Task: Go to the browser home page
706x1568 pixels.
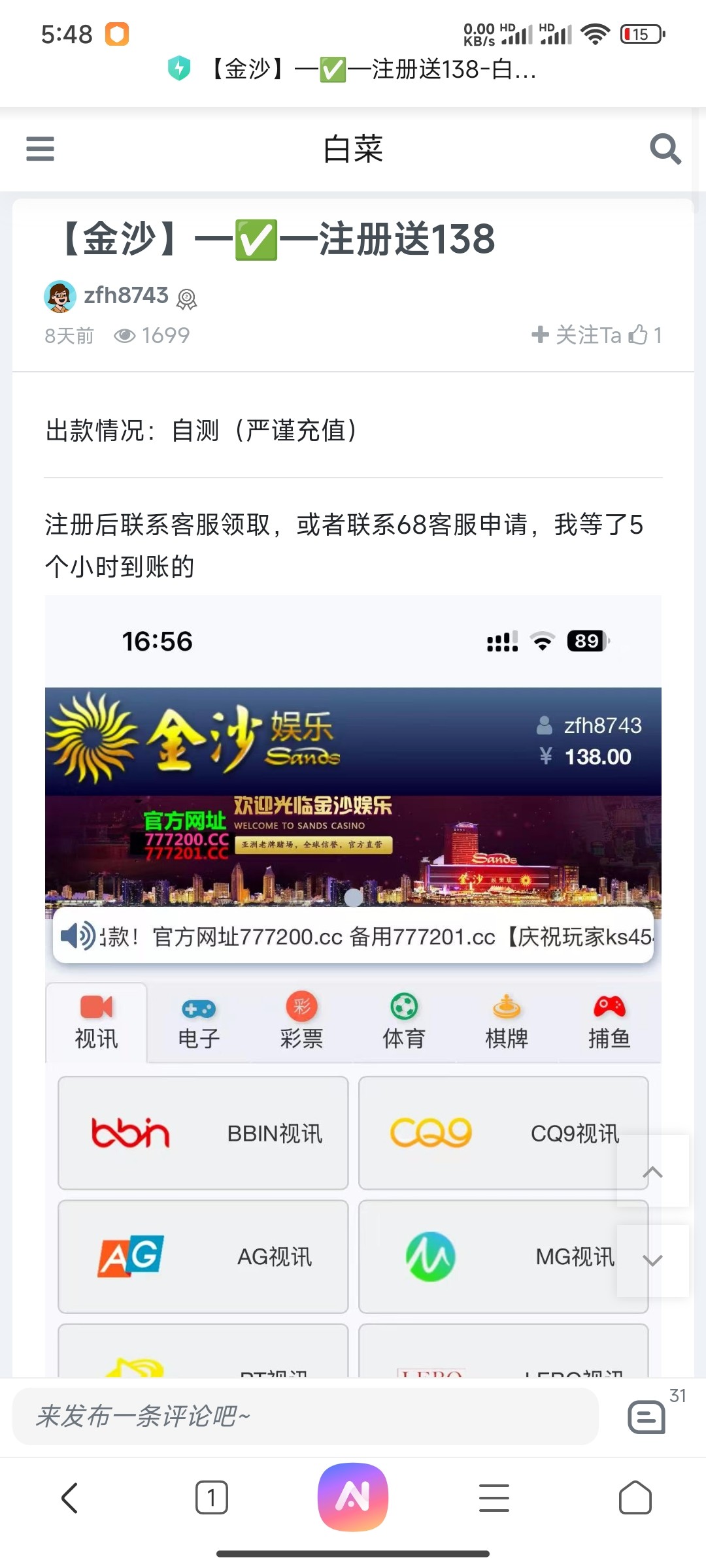Action: [x=635, y=1497]
